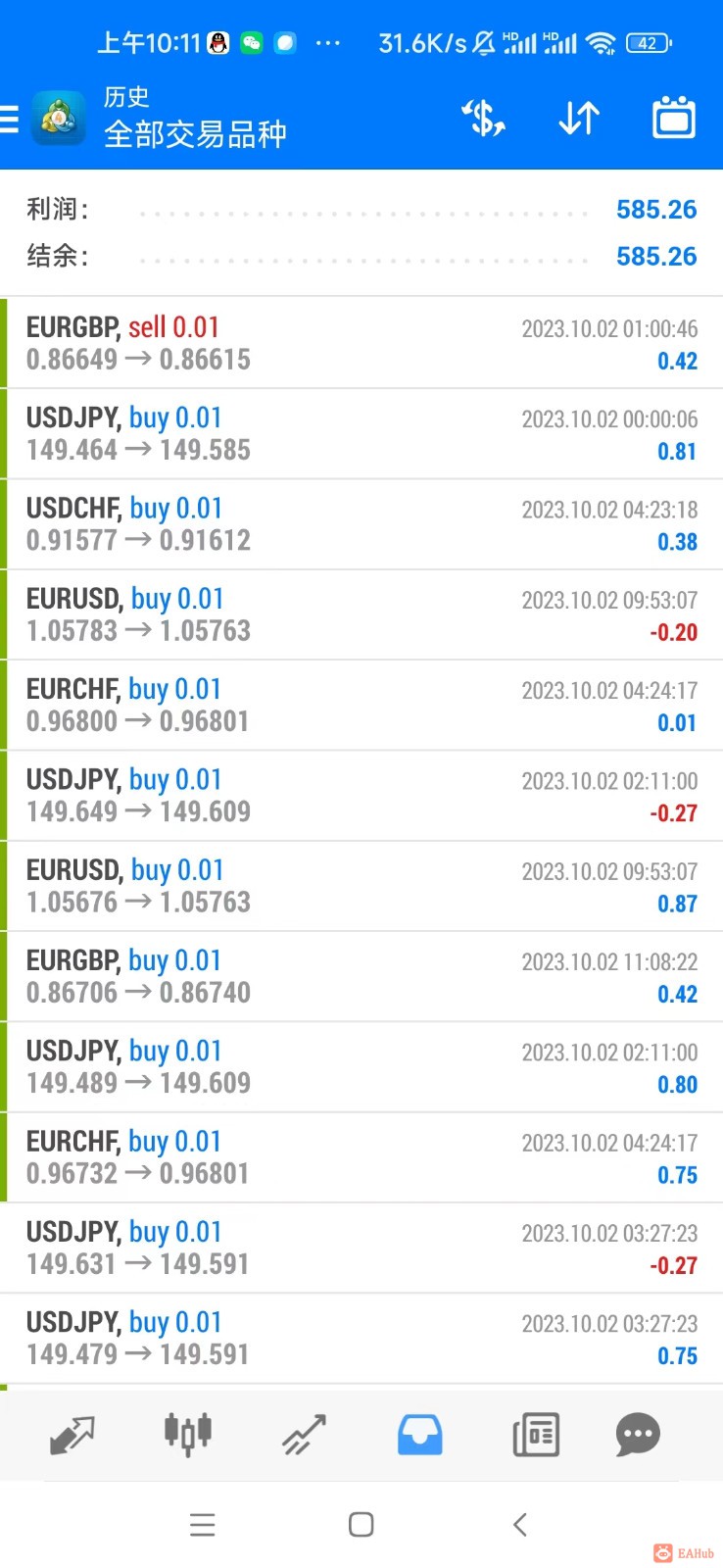
Task: Expand the USDJPY trade opened at 149.464
Action: pyautogui.click(x=361, y=434)
